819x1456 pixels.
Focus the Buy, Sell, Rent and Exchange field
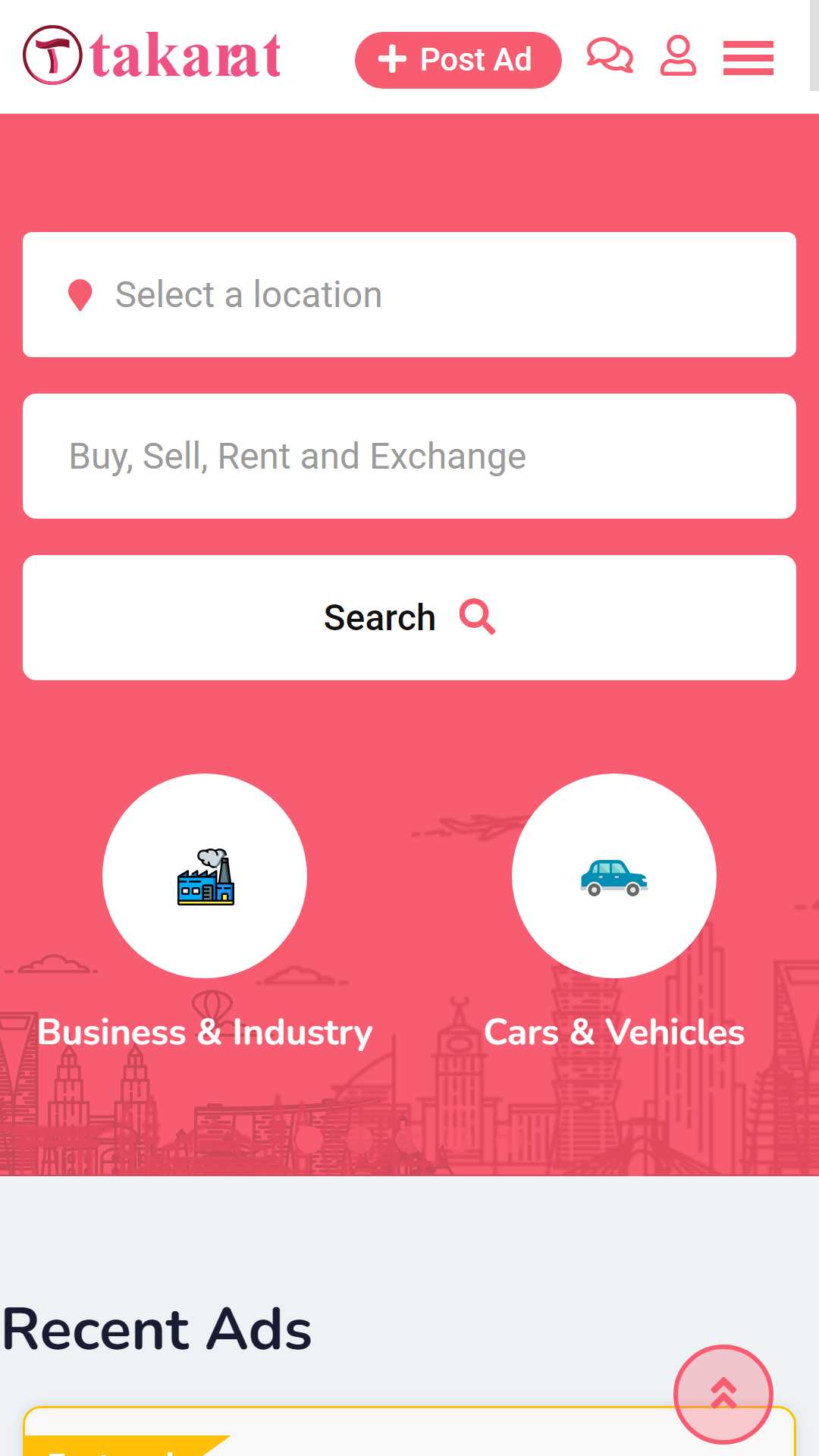click(409, 457)
